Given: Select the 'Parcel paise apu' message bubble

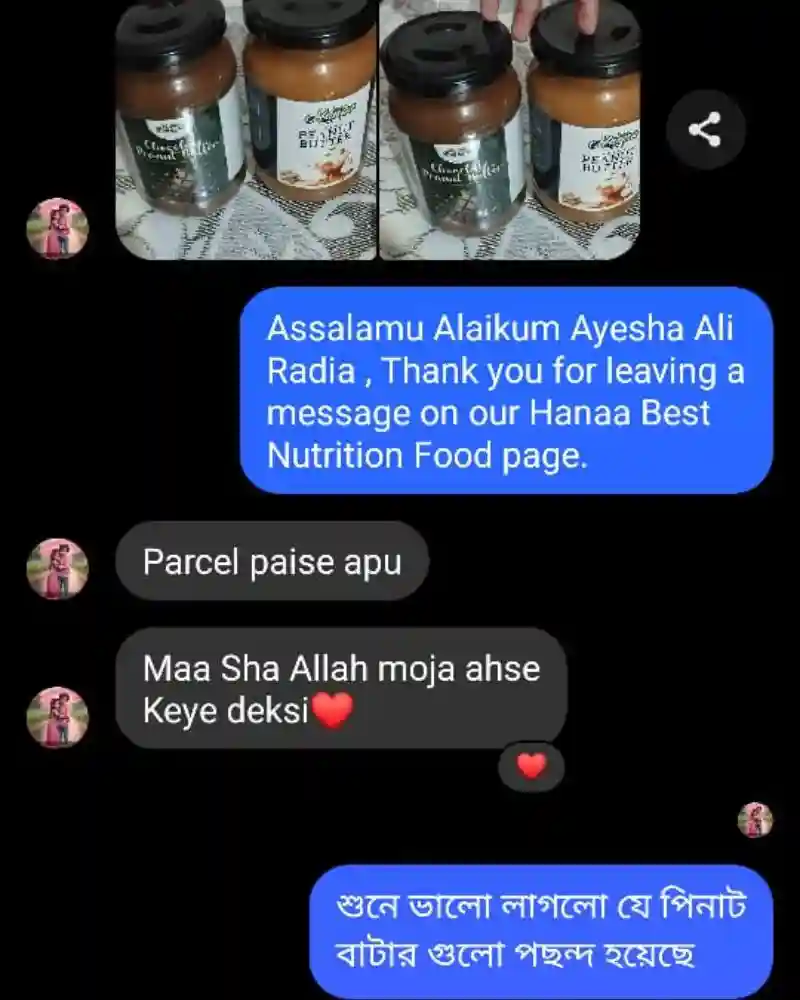Looking at the screenshot, I should tap(272, 562).
